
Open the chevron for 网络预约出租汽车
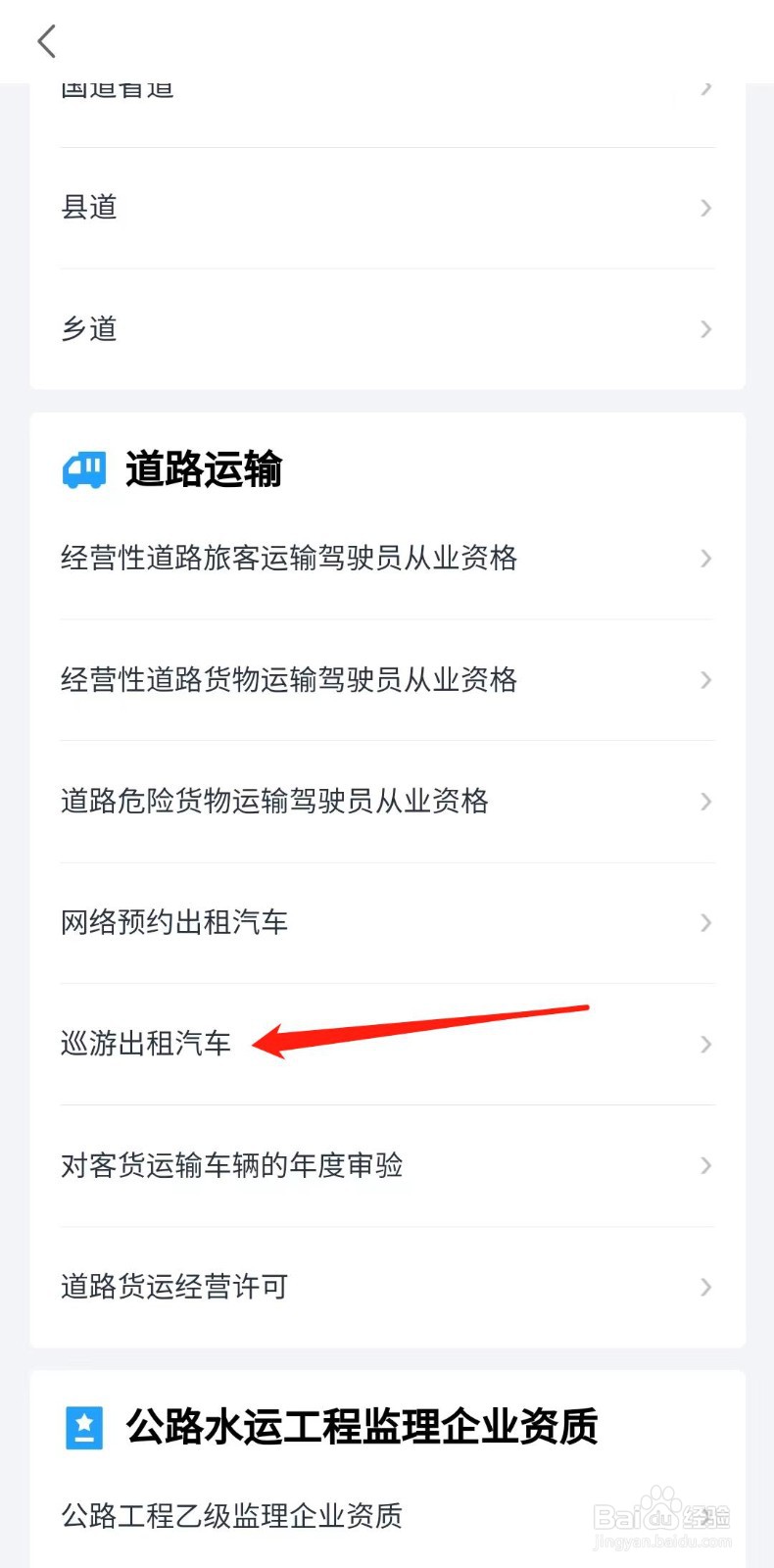[x=704, y=922]
